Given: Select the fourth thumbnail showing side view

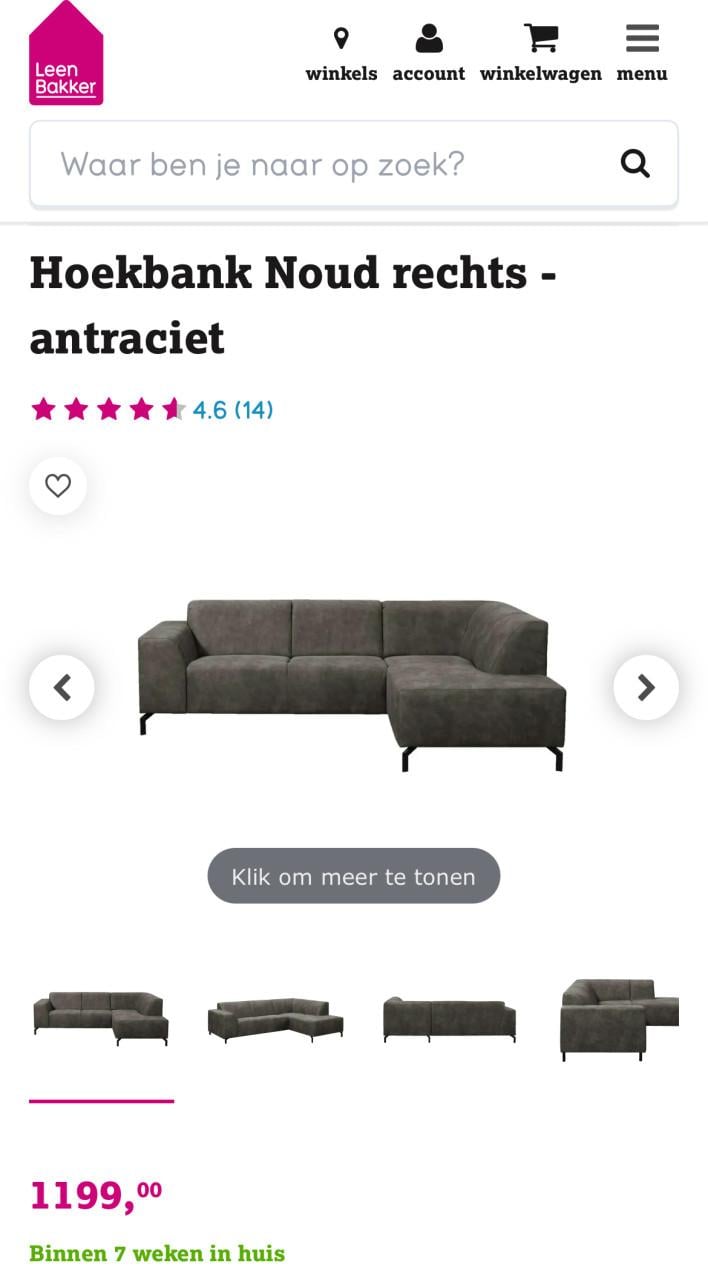Looking at the screenshot, I should coord(620,1018).
